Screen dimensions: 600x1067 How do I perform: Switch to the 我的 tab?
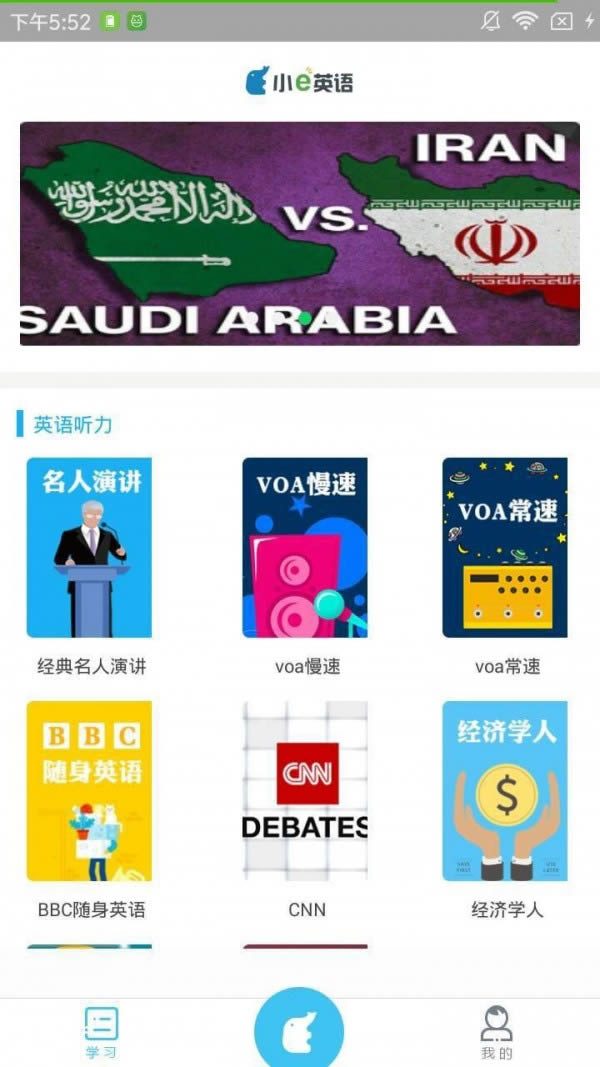tap(497, 1032)
